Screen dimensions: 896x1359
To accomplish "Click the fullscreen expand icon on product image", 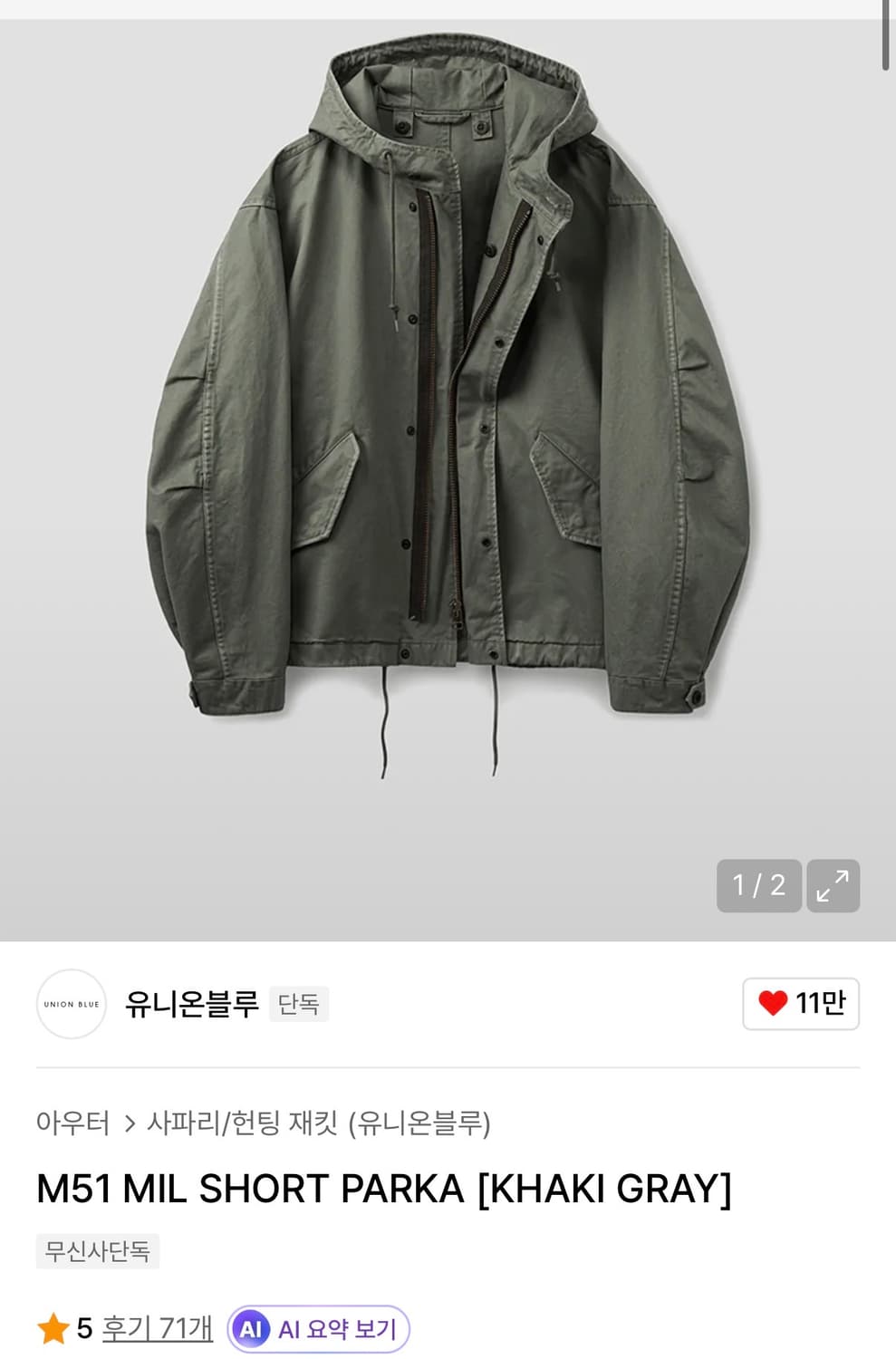I will click(833, 886).
